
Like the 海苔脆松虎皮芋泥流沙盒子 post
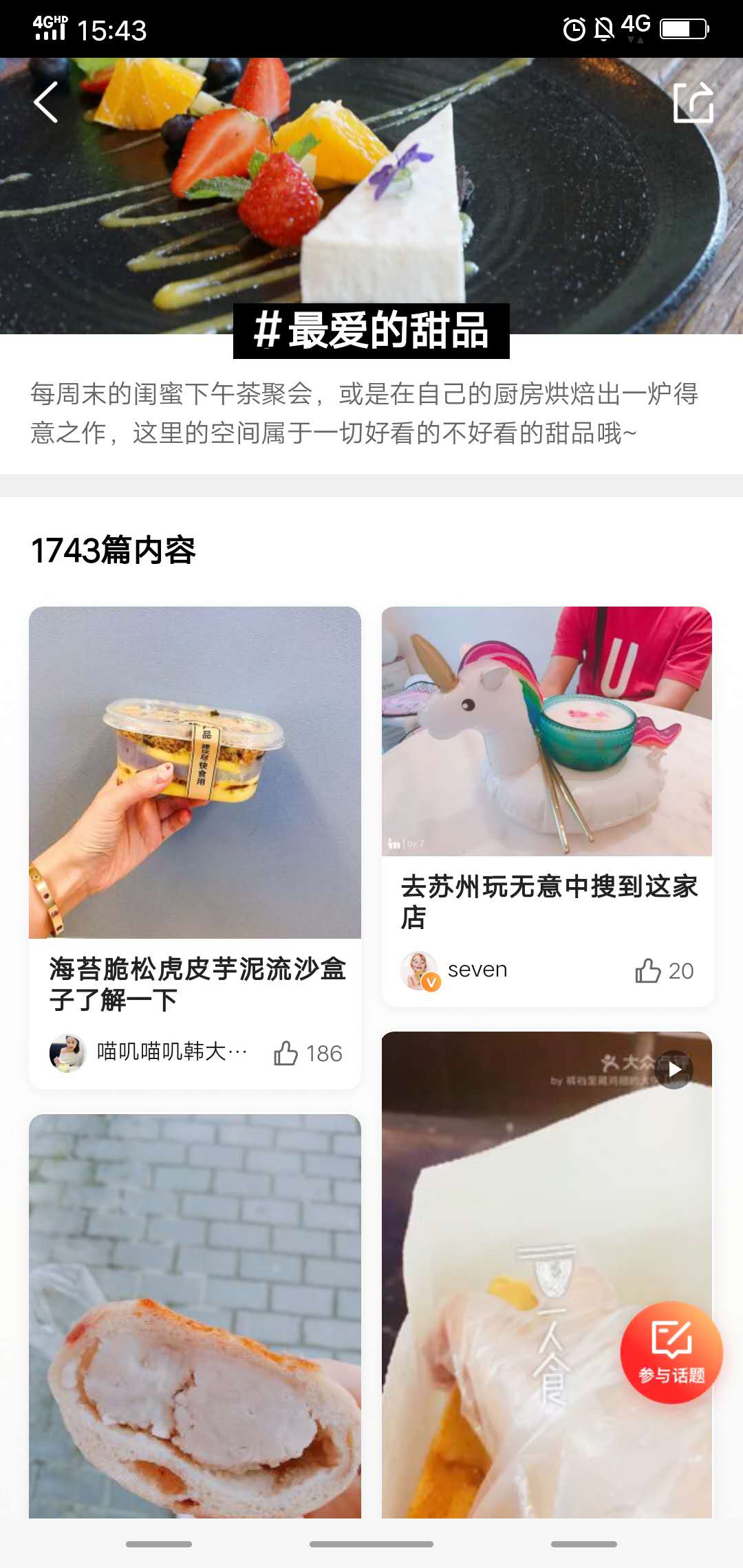coord(286,1053)
